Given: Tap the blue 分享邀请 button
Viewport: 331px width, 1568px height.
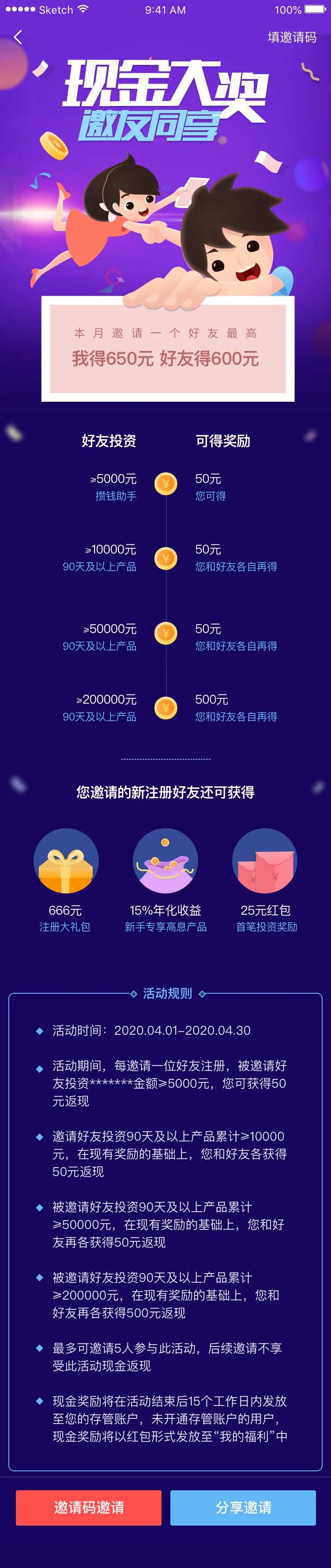Looking at the screenshot, I should 243,1507.
